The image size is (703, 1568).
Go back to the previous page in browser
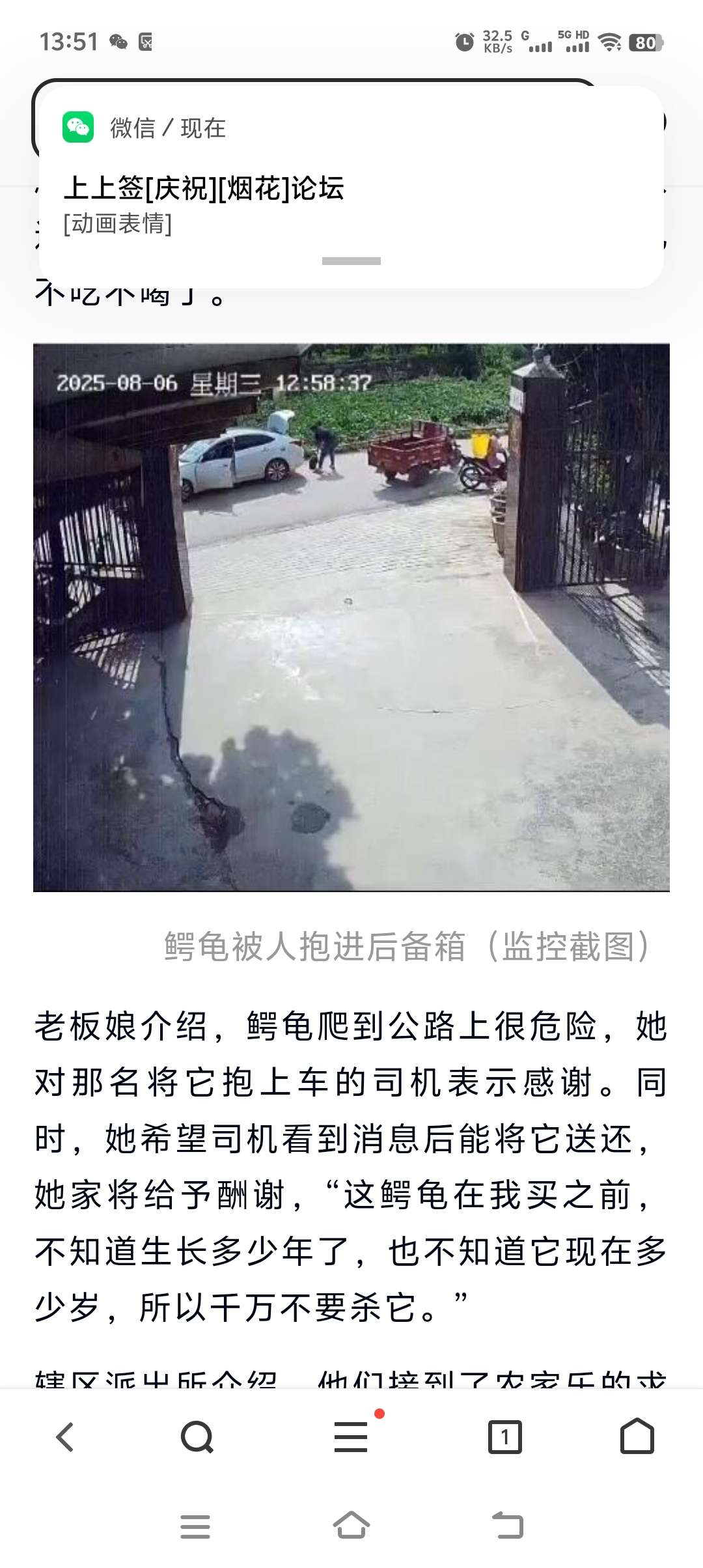point(65,1436)
